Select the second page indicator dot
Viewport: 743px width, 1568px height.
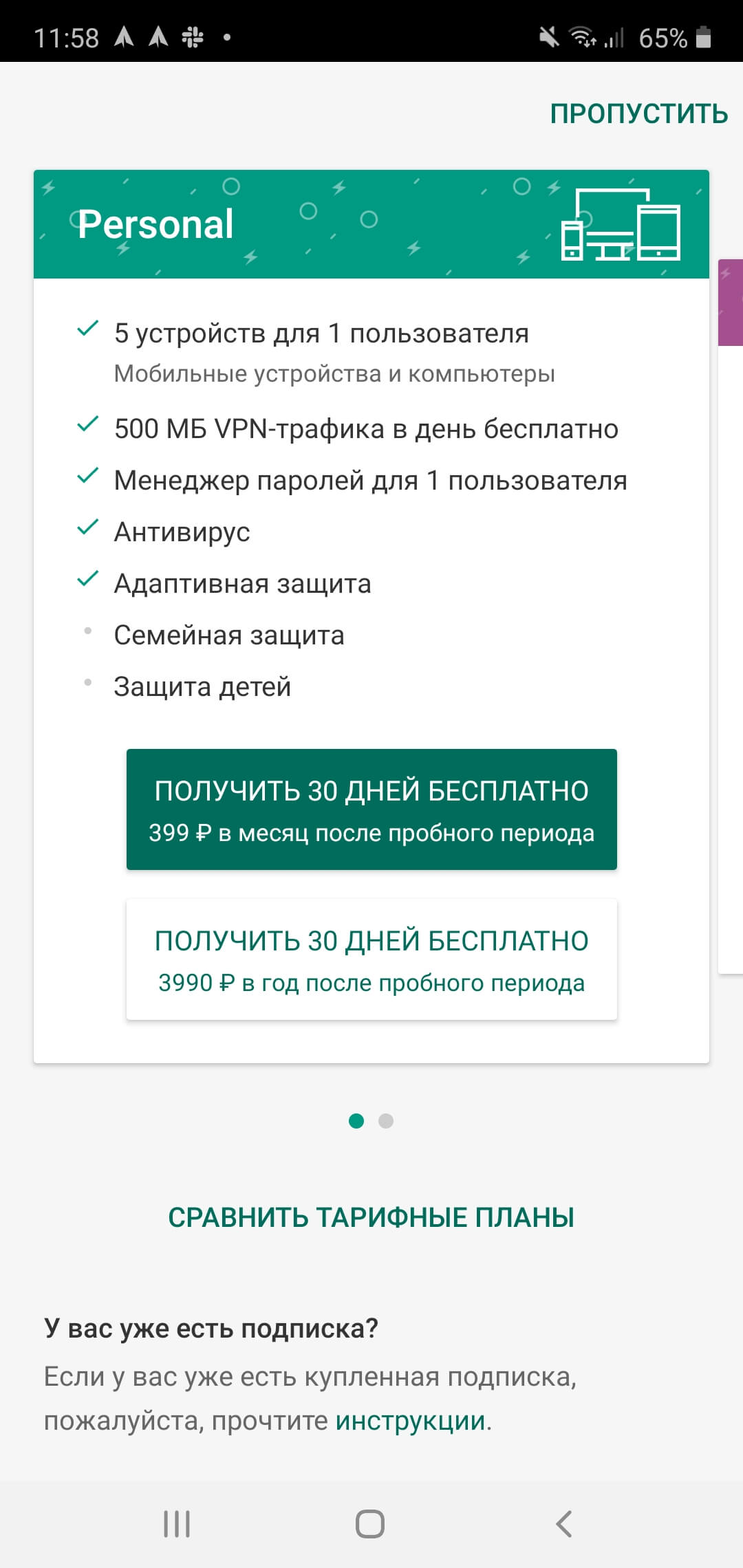point(386,1121)
